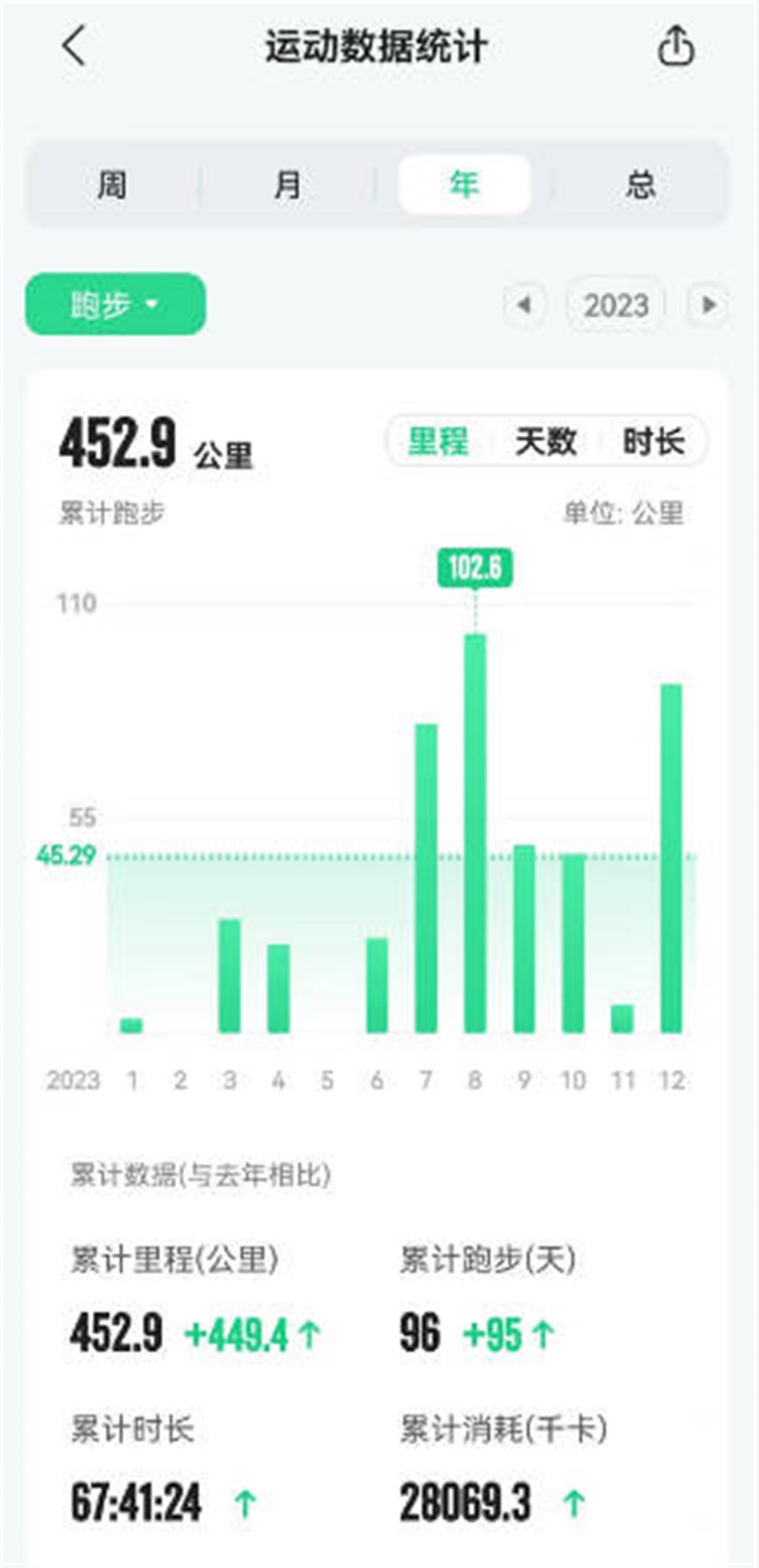The width and height of the screenshot is (759, 1568).
Task: Select the 年 tab
Action: [x=464, y=185]
